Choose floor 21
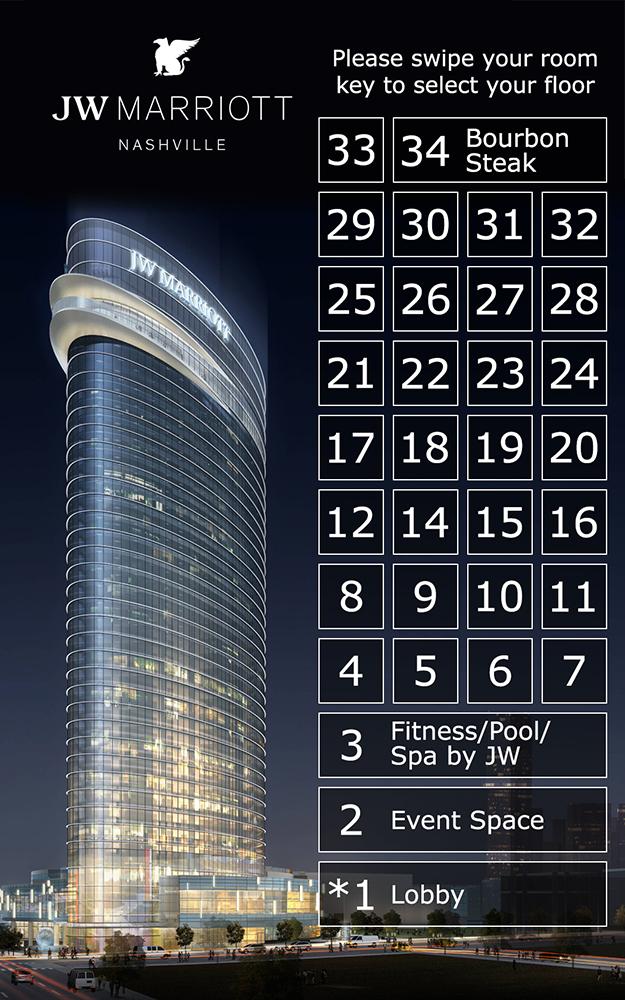The image size is (625, 1000). coord(351,373)
